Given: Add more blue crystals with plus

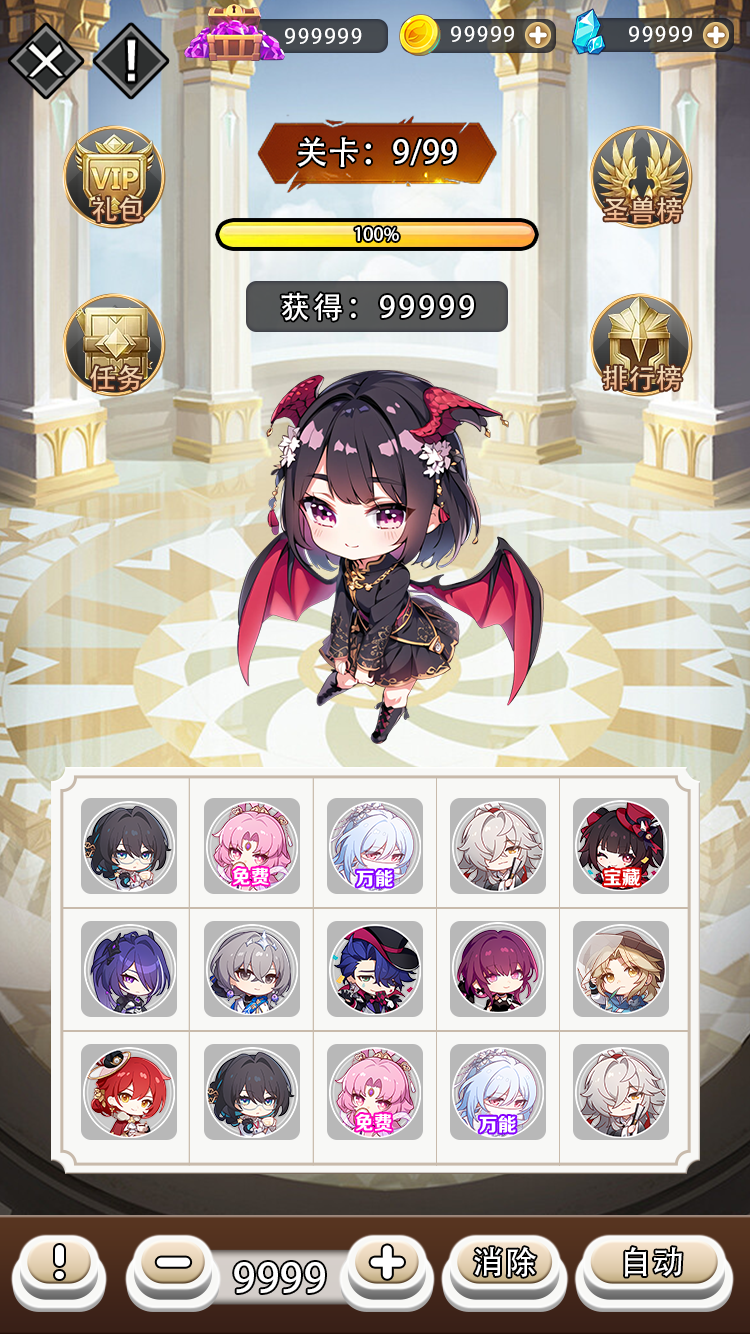Looking at the screenshot, I should coord(716,36).
